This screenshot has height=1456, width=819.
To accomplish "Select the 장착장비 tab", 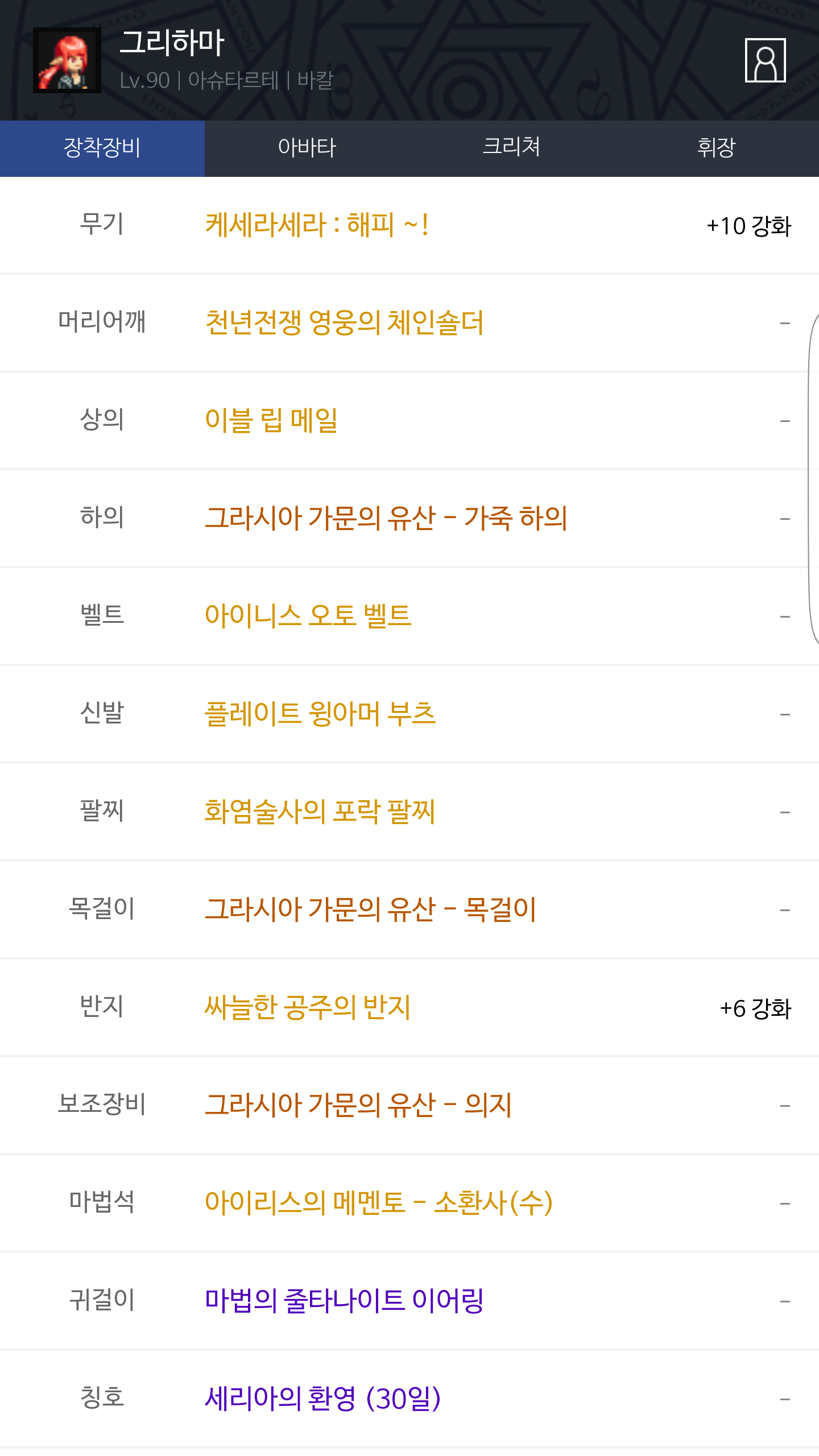I will [x=102, y=148].
